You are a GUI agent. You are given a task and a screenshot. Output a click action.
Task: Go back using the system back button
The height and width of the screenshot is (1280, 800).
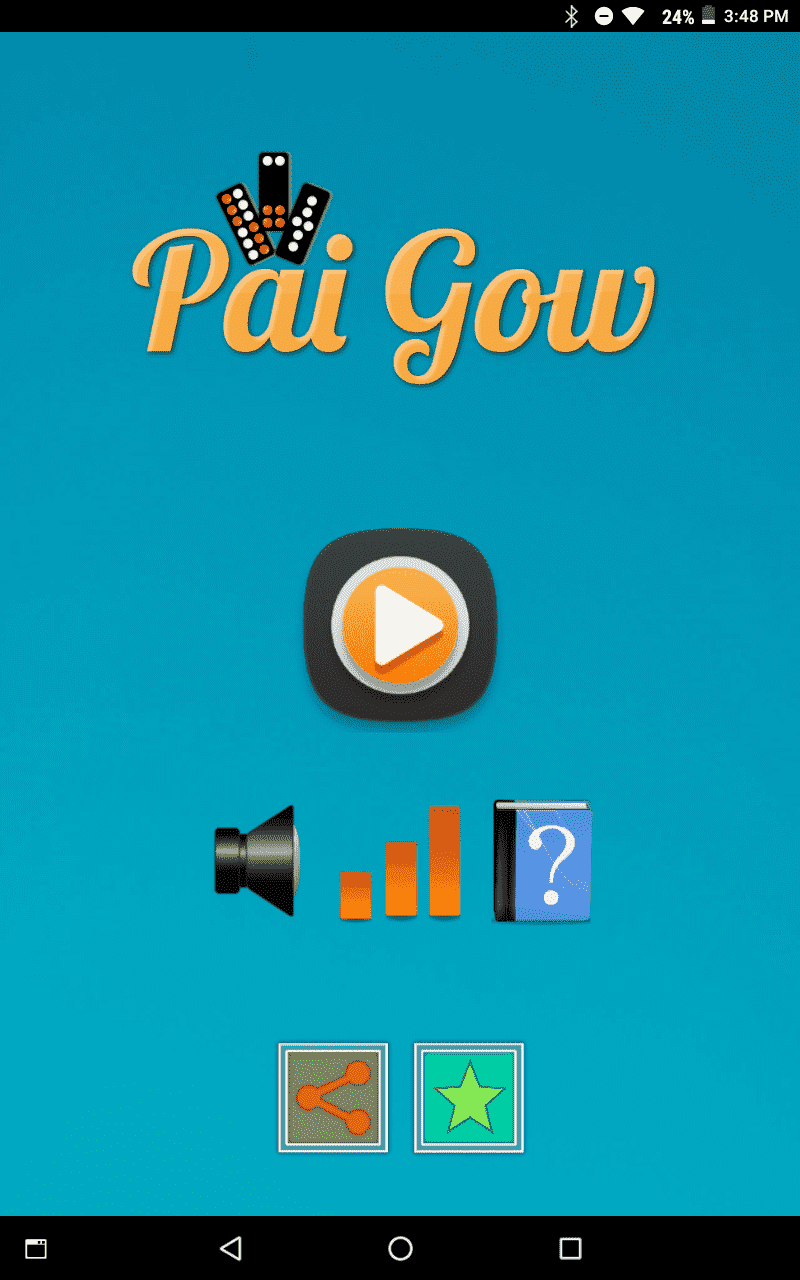tap(231, 1248)
